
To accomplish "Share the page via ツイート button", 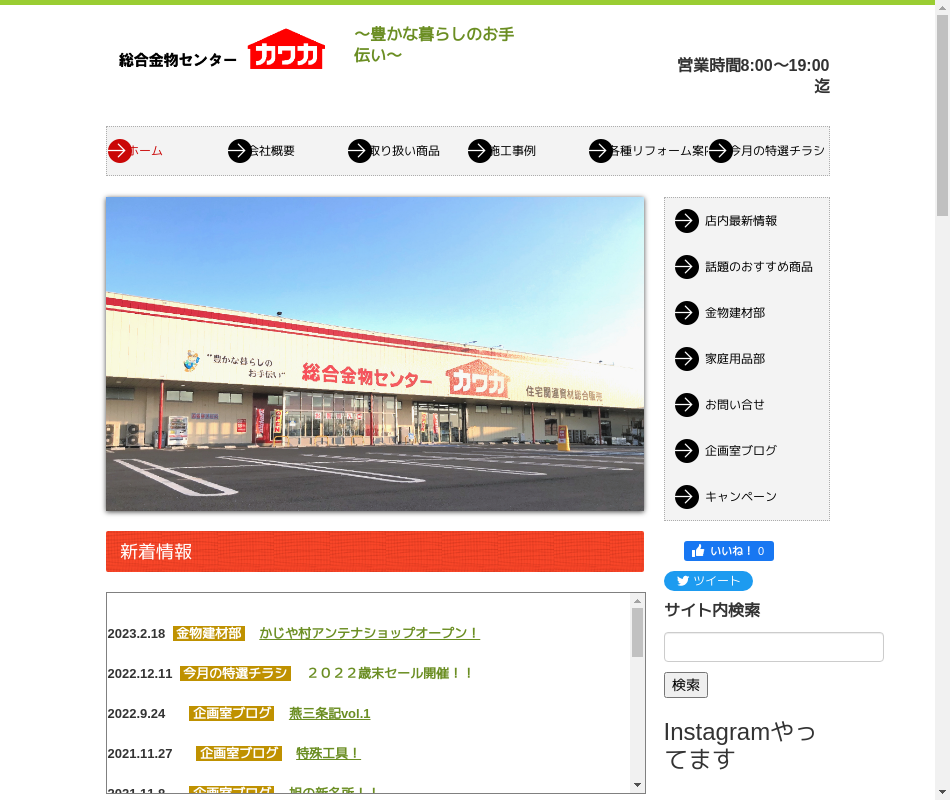I will 708,581.
